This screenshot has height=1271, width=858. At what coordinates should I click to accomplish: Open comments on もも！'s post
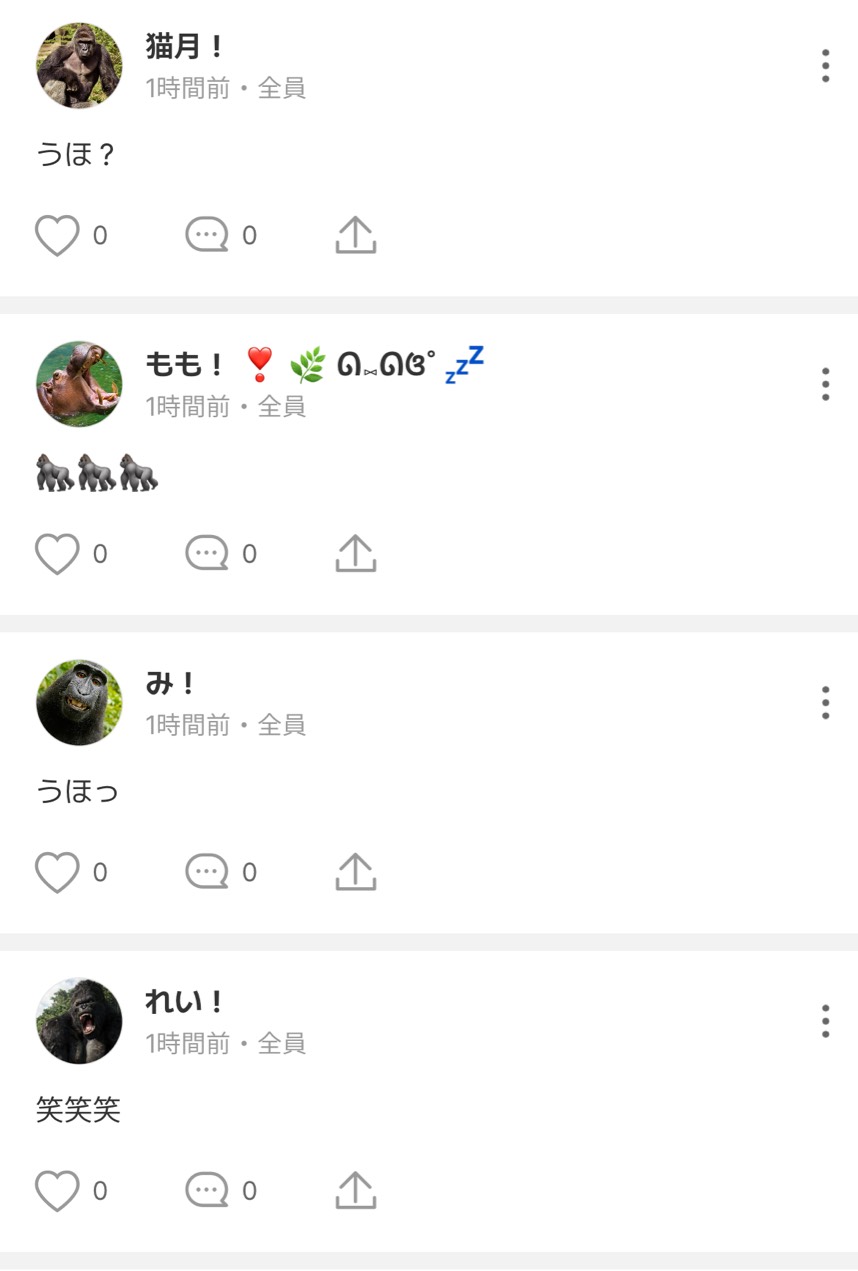207,551
